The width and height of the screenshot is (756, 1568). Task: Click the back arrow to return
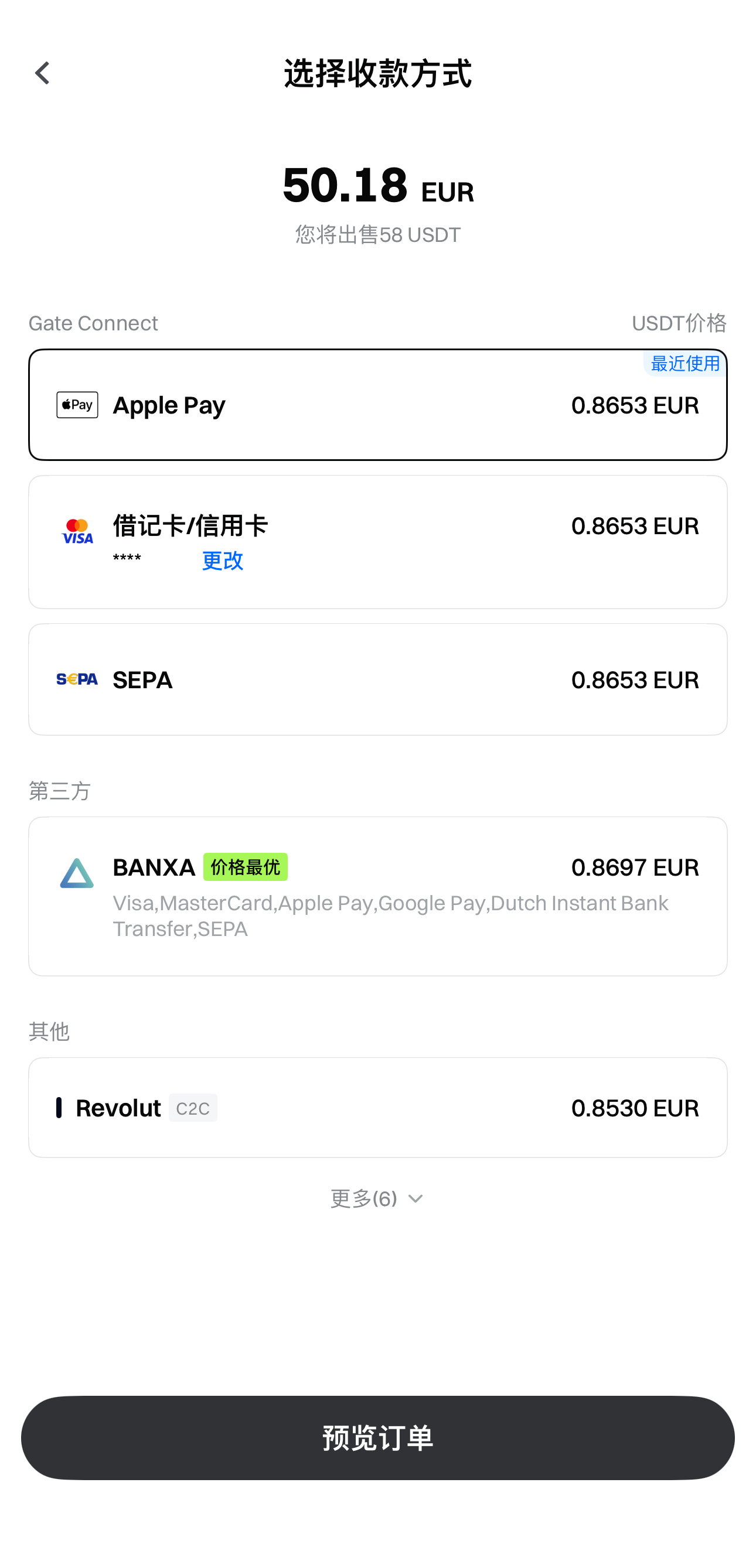point(41,73)
